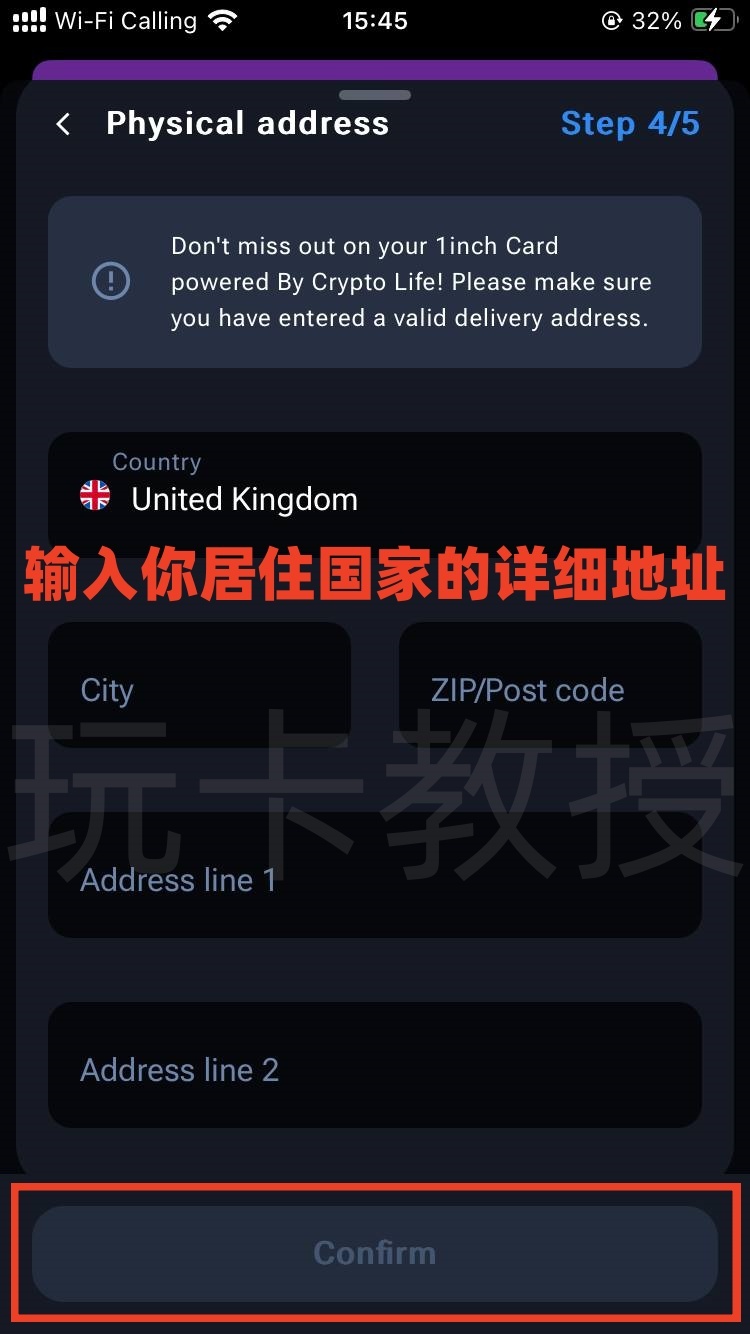The height and width of the screenshot is (1334, 750).
Task: Tap the Confirm button
Action: [375, 1252]
